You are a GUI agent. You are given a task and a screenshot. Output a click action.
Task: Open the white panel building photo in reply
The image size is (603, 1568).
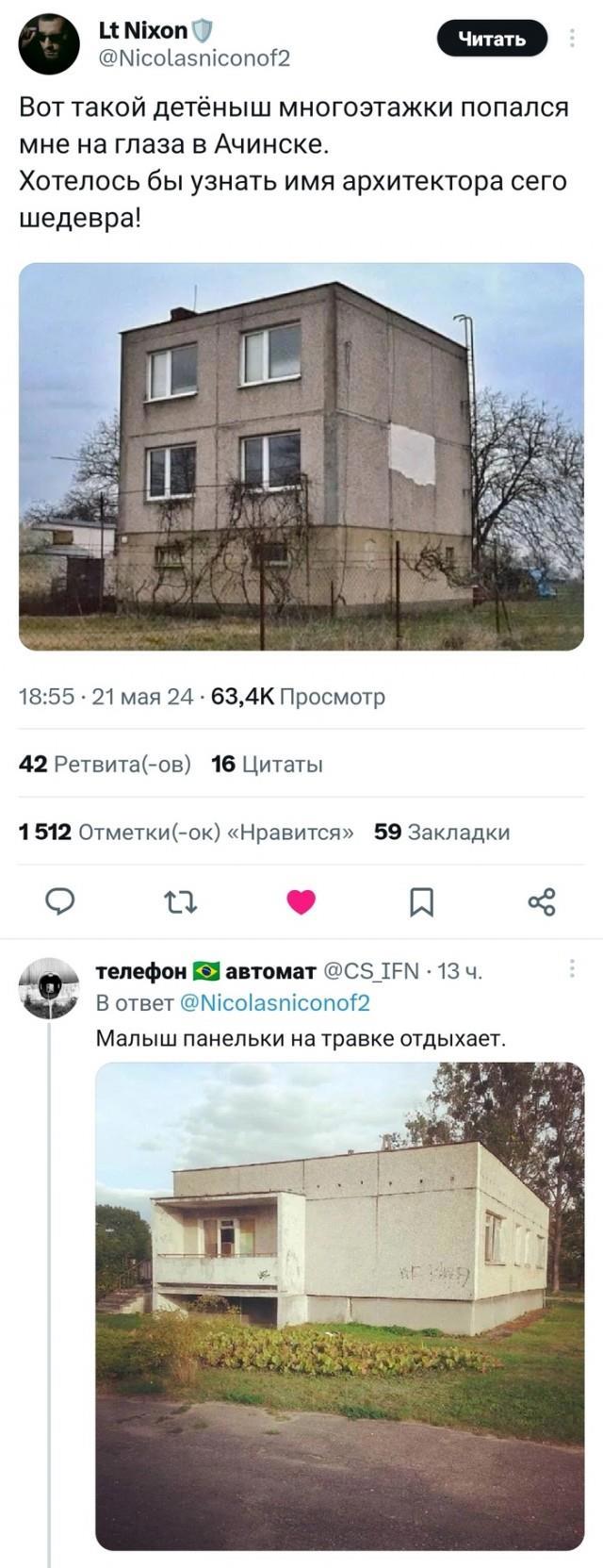(339, 1306)
